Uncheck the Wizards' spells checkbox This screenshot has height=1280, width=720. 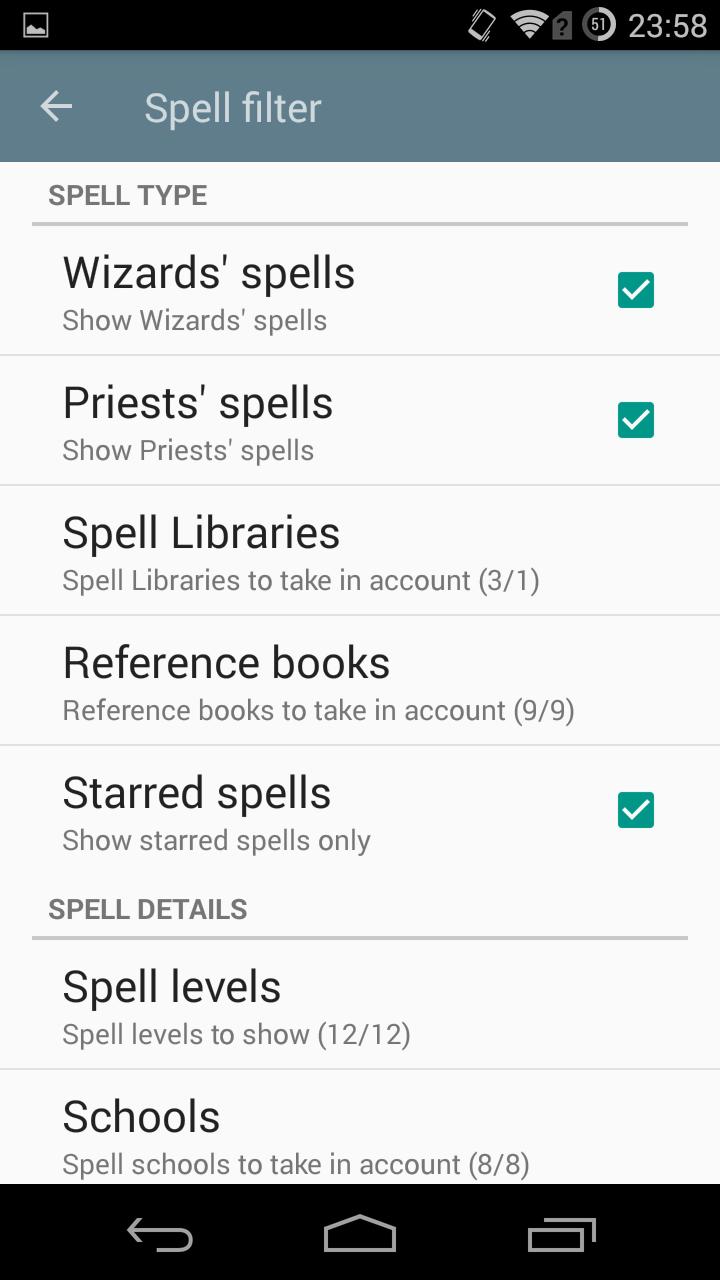(x=635, y=290)
